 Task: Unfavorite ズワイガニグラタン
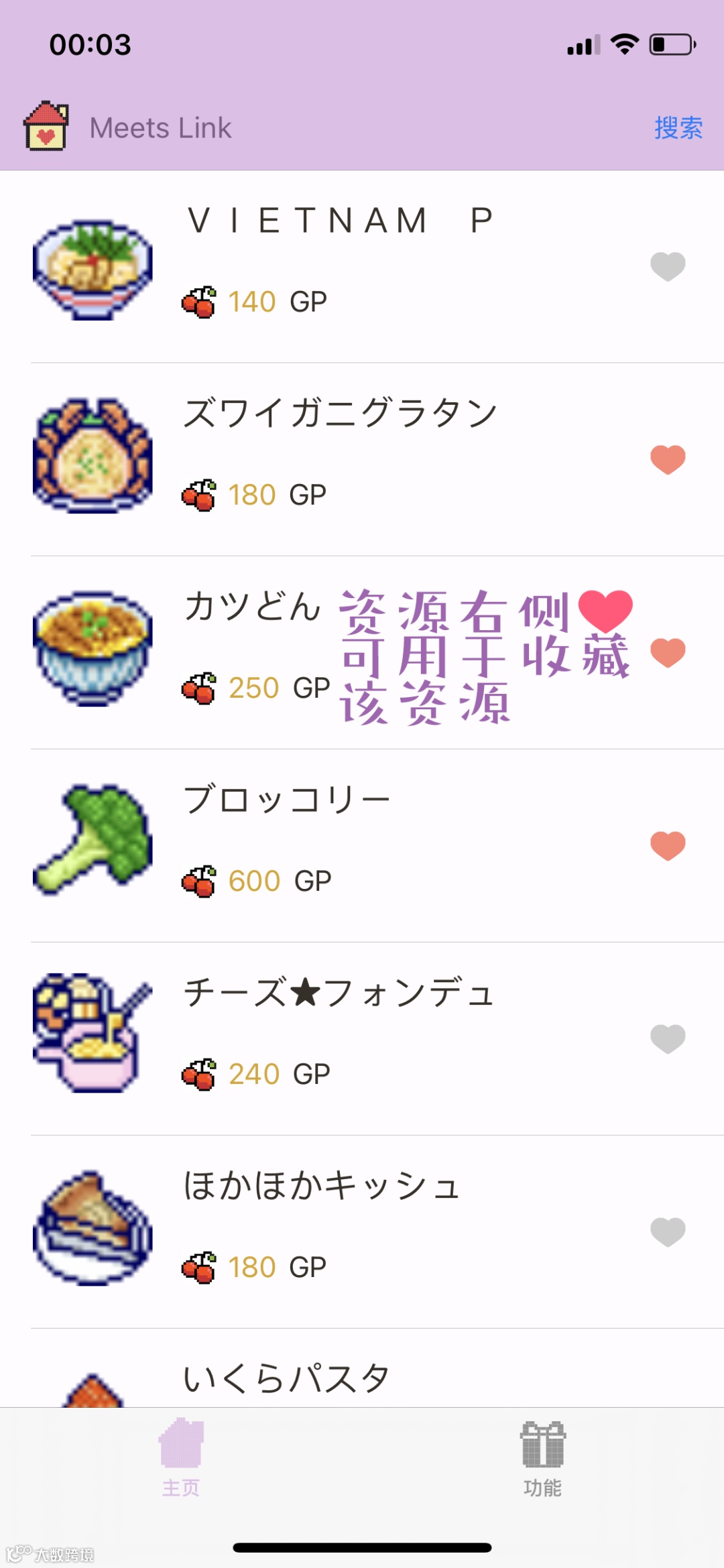click(668, 459)
